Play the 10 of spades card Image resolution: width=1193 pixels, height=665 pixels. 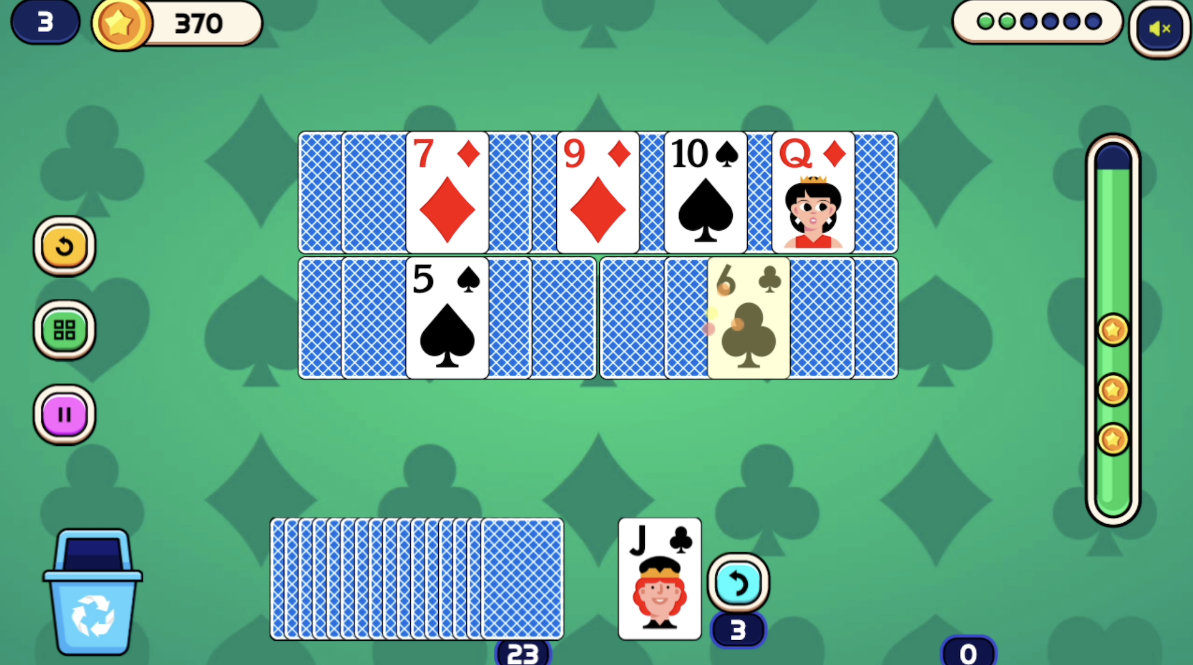tap(705, 192)
